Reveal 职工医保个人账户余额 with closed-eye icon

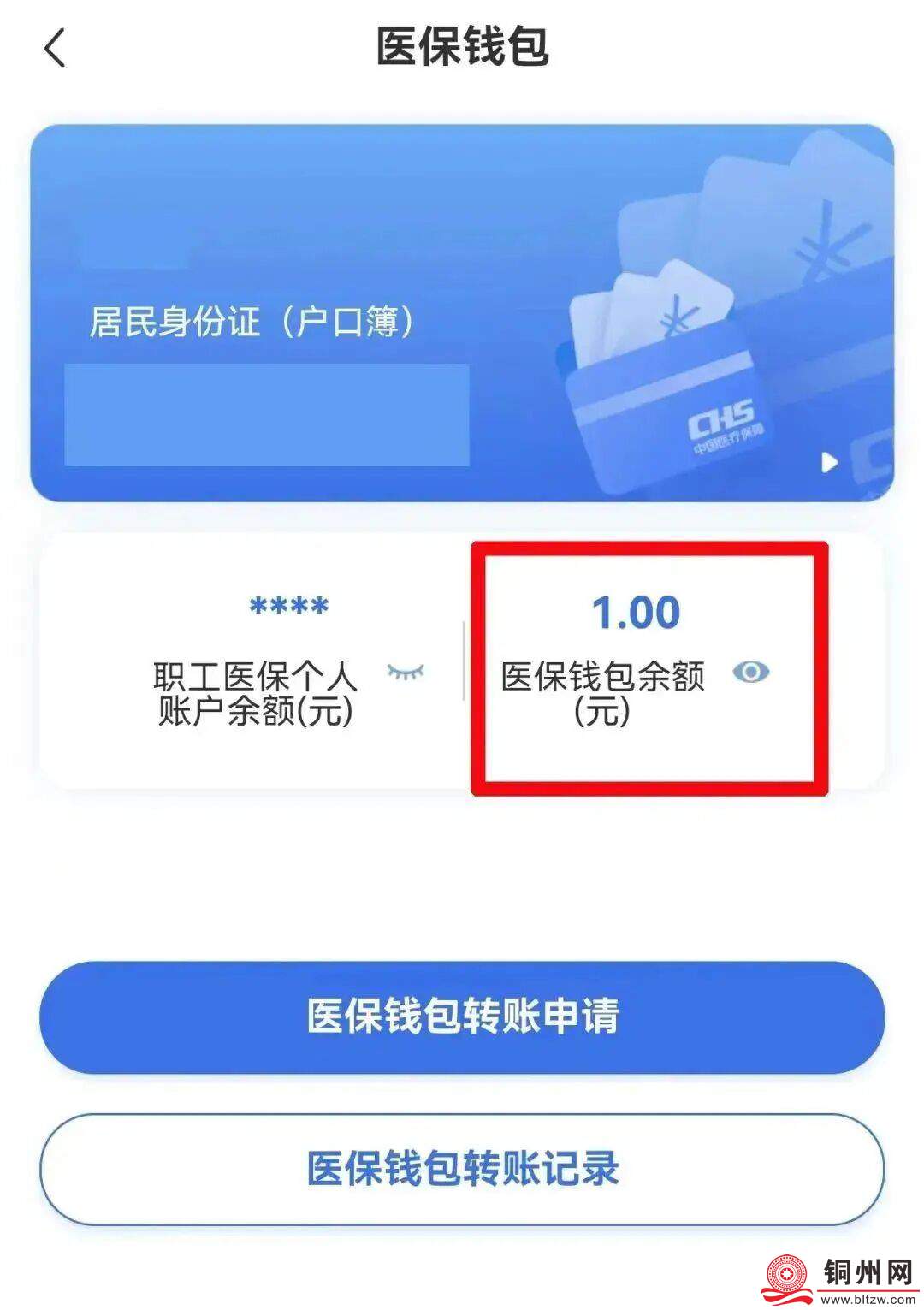click(406, 673)
